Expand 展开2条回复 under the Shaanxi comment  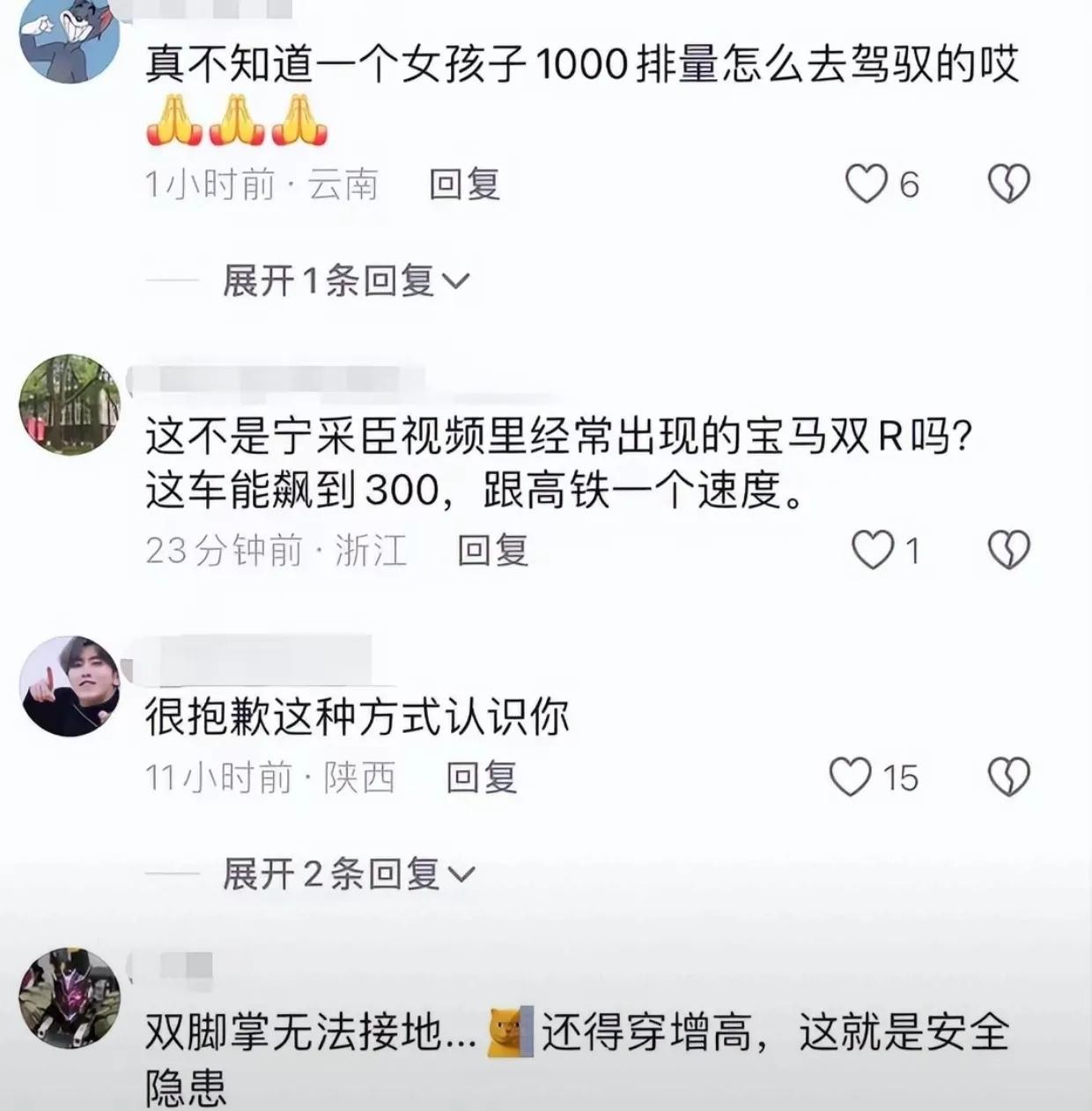point(348,874)
